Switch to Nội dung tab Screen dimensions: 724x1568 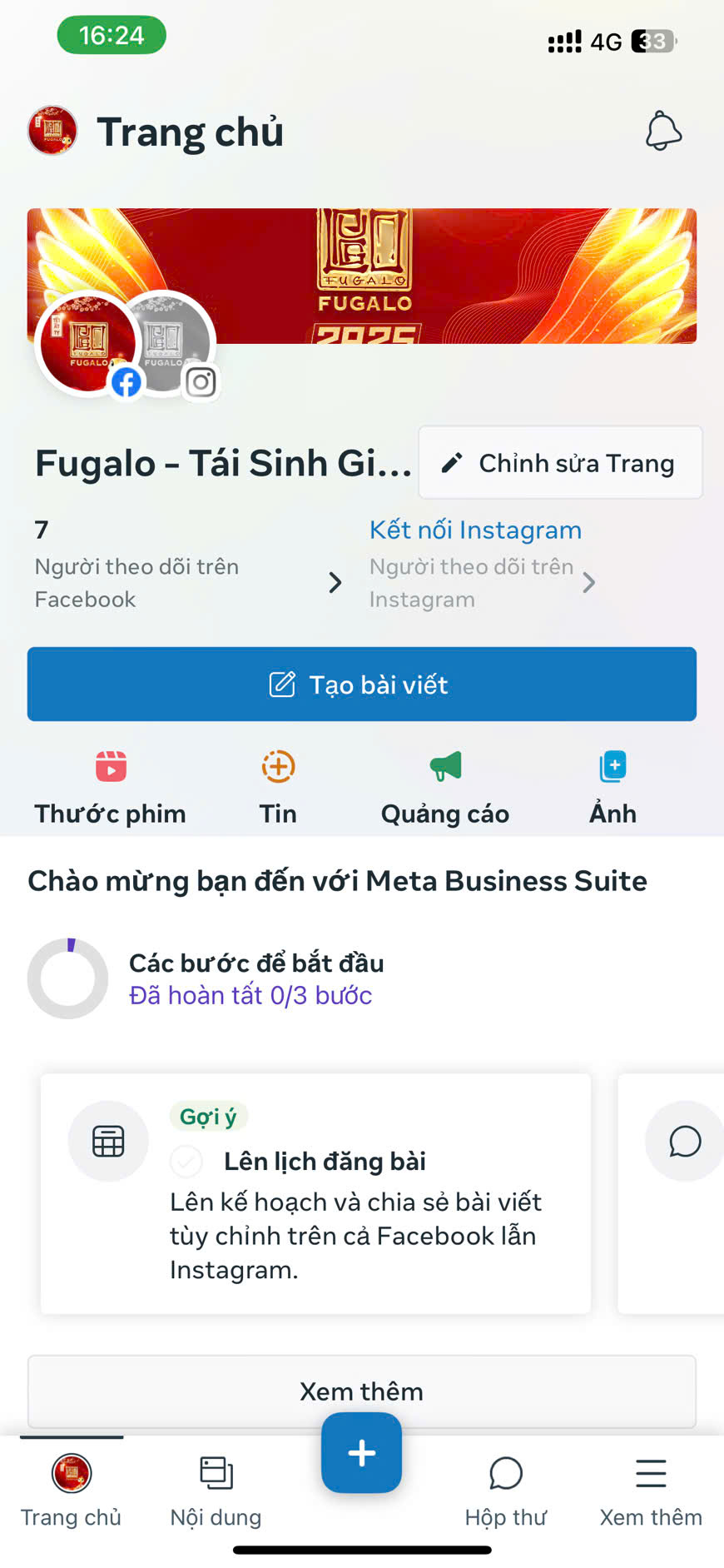point(216,1491)
